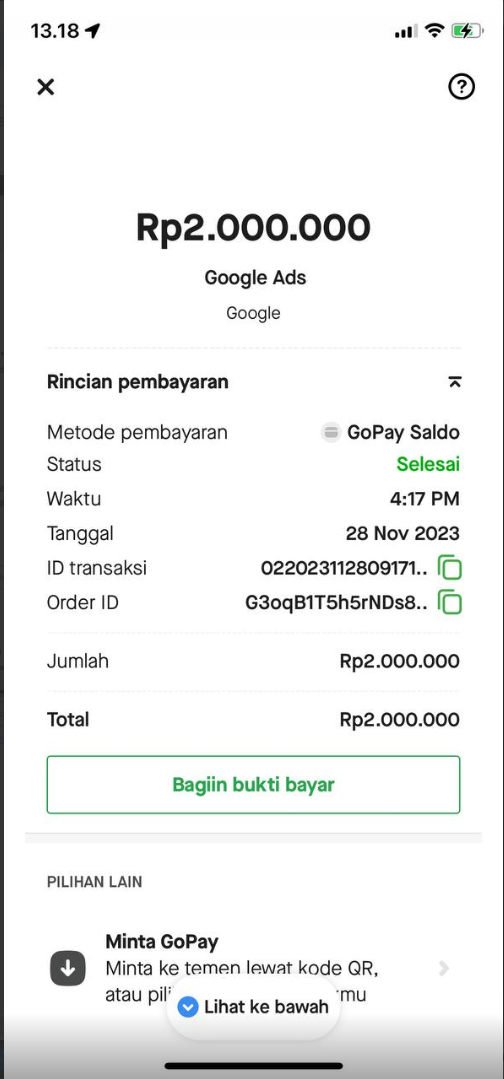Copy the Order ID value
Screen dimensions: 504x1079
(x=450, y=603)
